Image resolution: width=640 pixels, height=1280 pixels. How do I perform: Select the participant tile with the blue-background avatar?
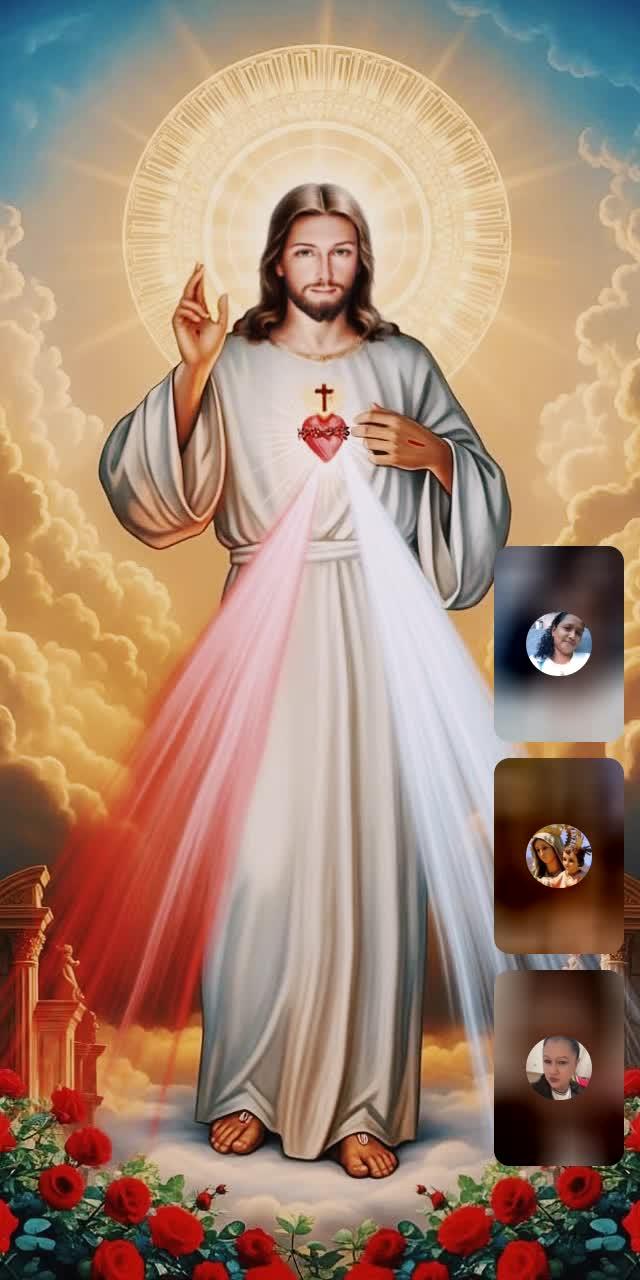[x=558, y=644]
